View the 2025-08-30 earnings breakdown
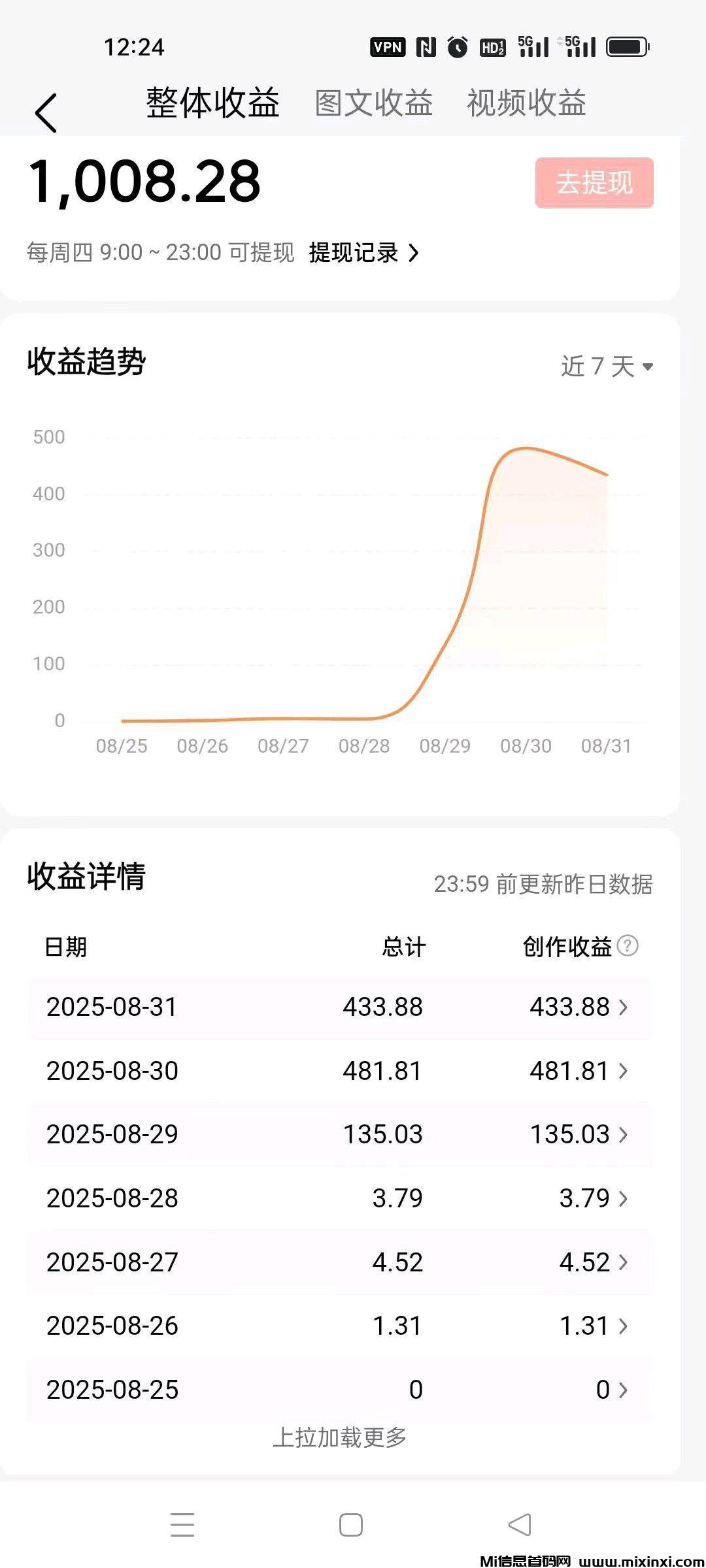 (x=340, y=1071)
